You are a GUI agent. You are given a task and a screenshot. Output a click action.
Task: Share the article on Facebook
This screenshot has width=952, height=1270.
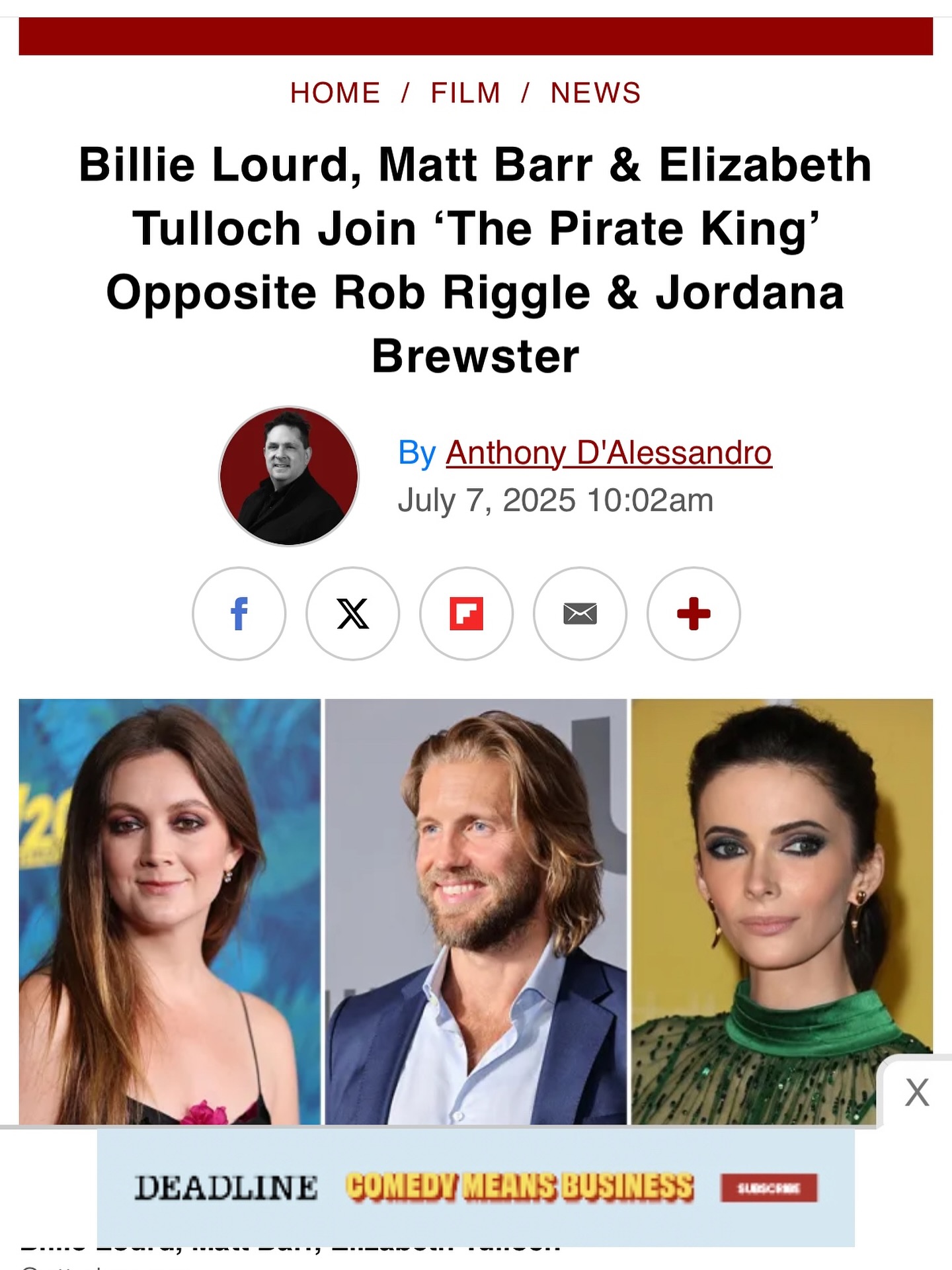[x=239, y=614]
